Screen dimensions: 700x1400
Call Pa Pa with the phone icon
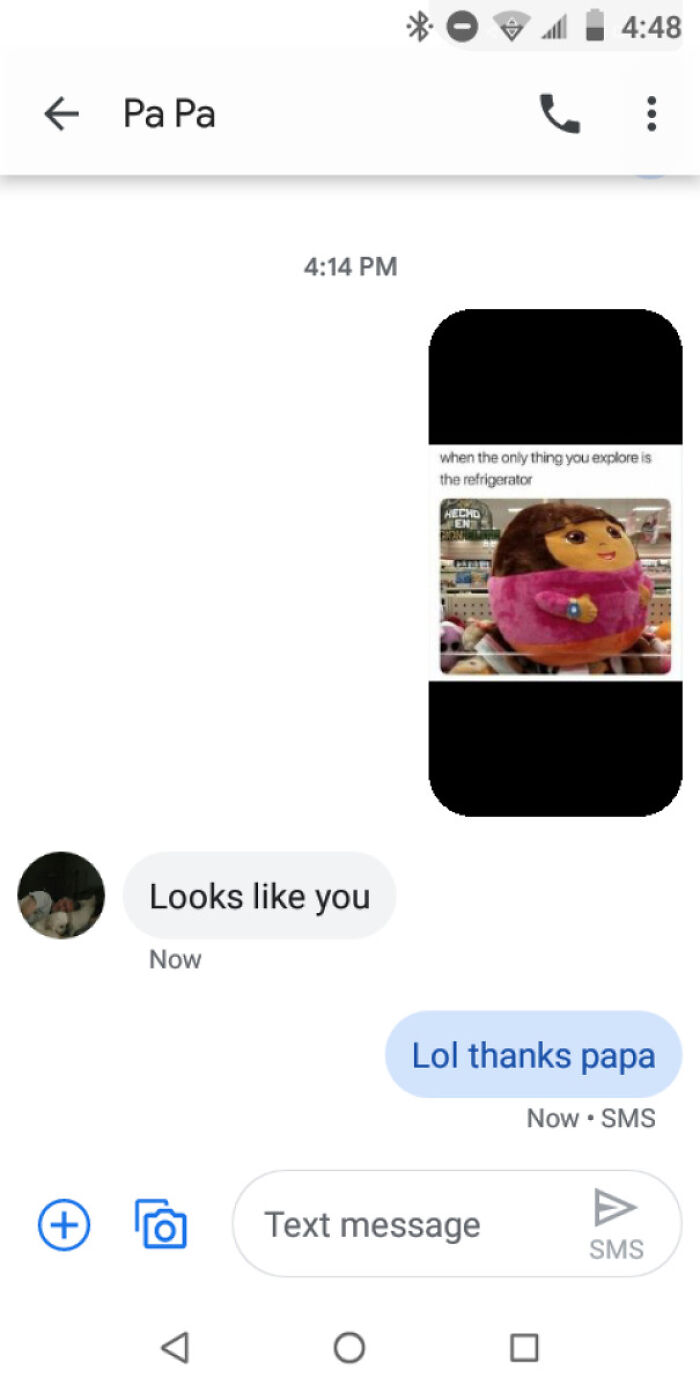click(x=559, y=114)
